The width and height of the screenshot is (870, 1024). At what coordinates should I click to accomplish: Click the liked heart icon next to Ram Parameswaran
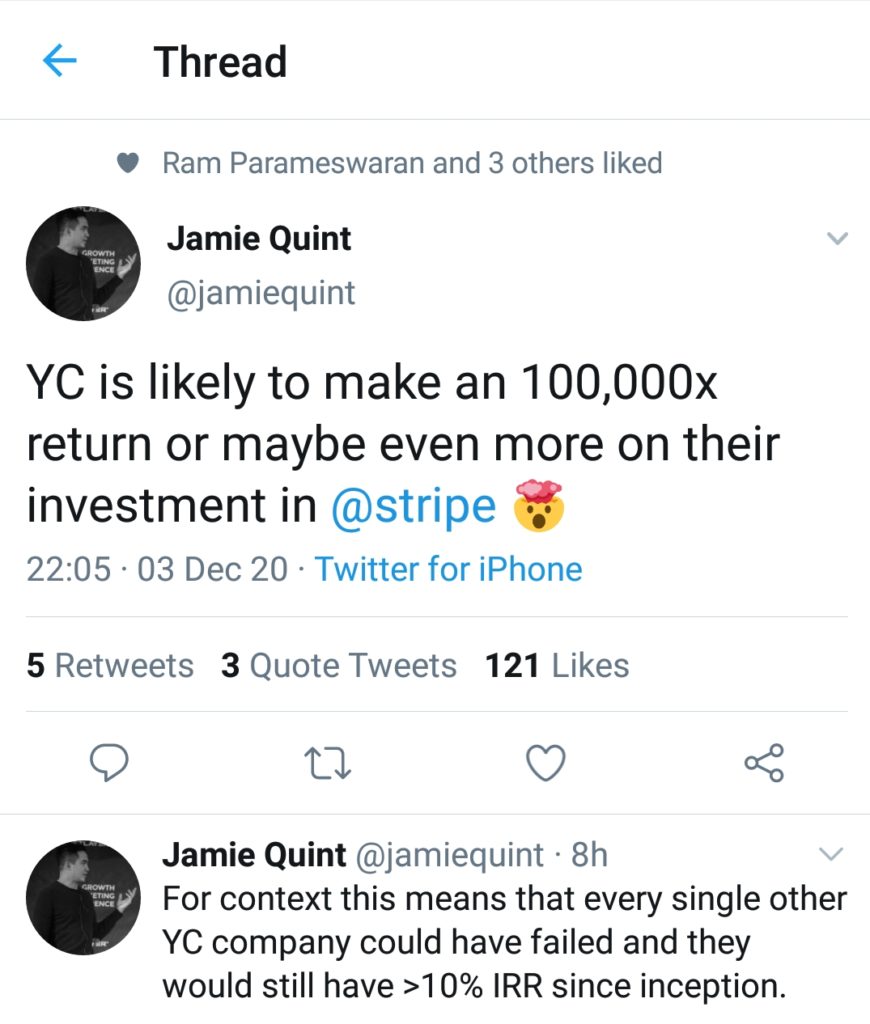(x=127, y=163)
